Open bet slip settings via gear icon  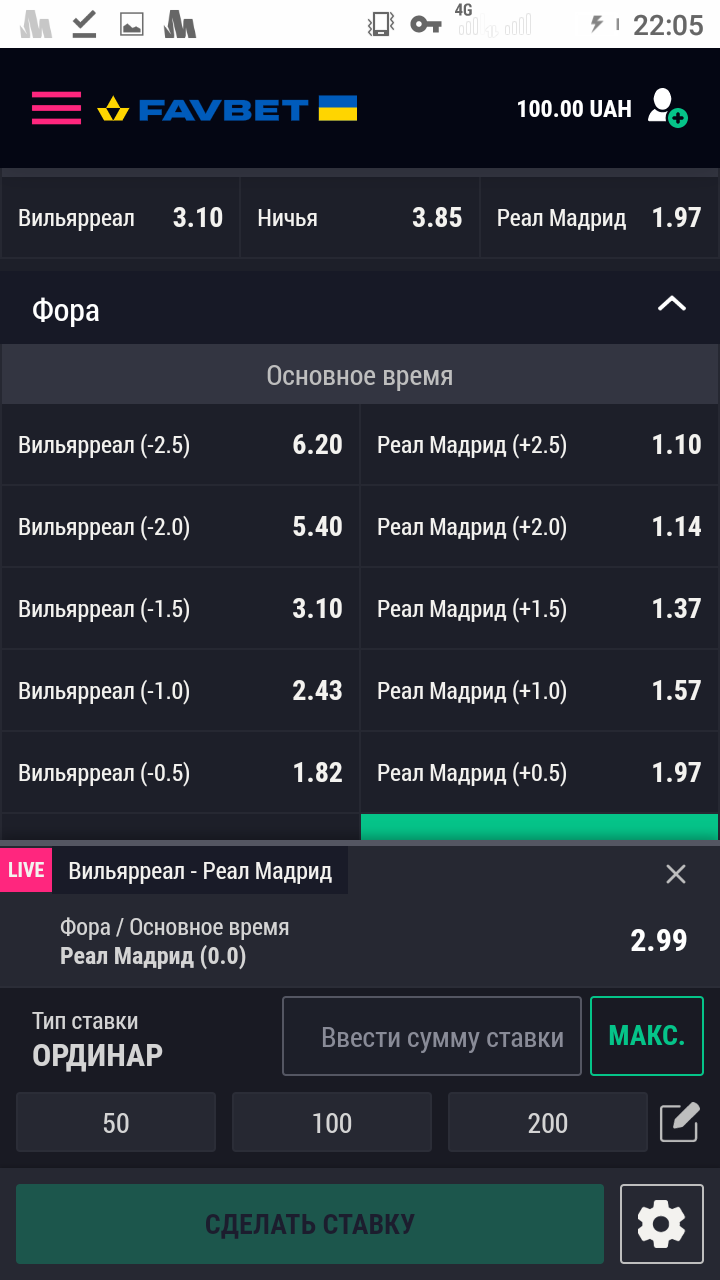point(662,1222)
